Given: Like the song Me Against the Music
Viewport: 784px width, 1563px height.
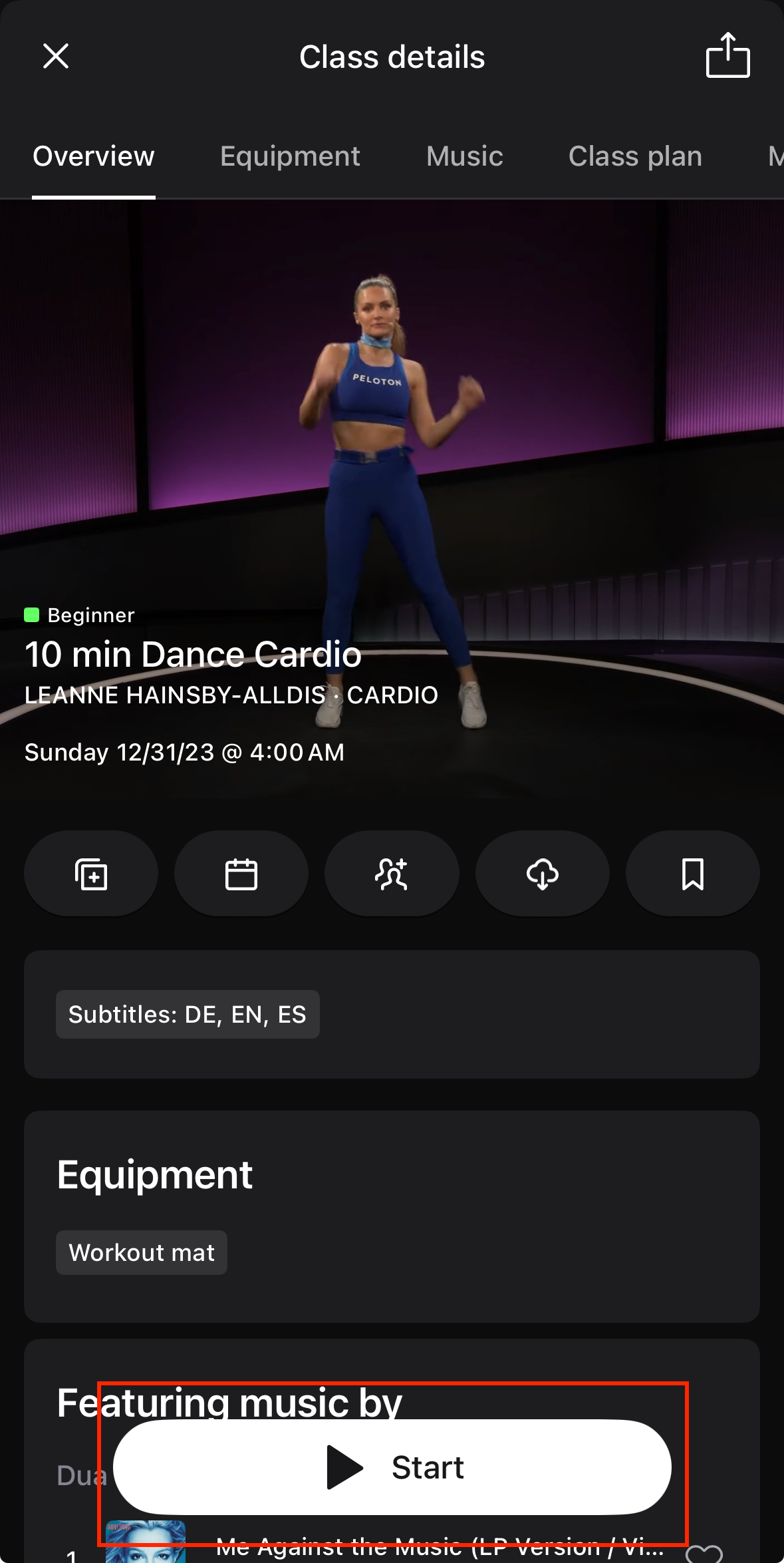Looking at the screenshot, I should (704, 1554).
